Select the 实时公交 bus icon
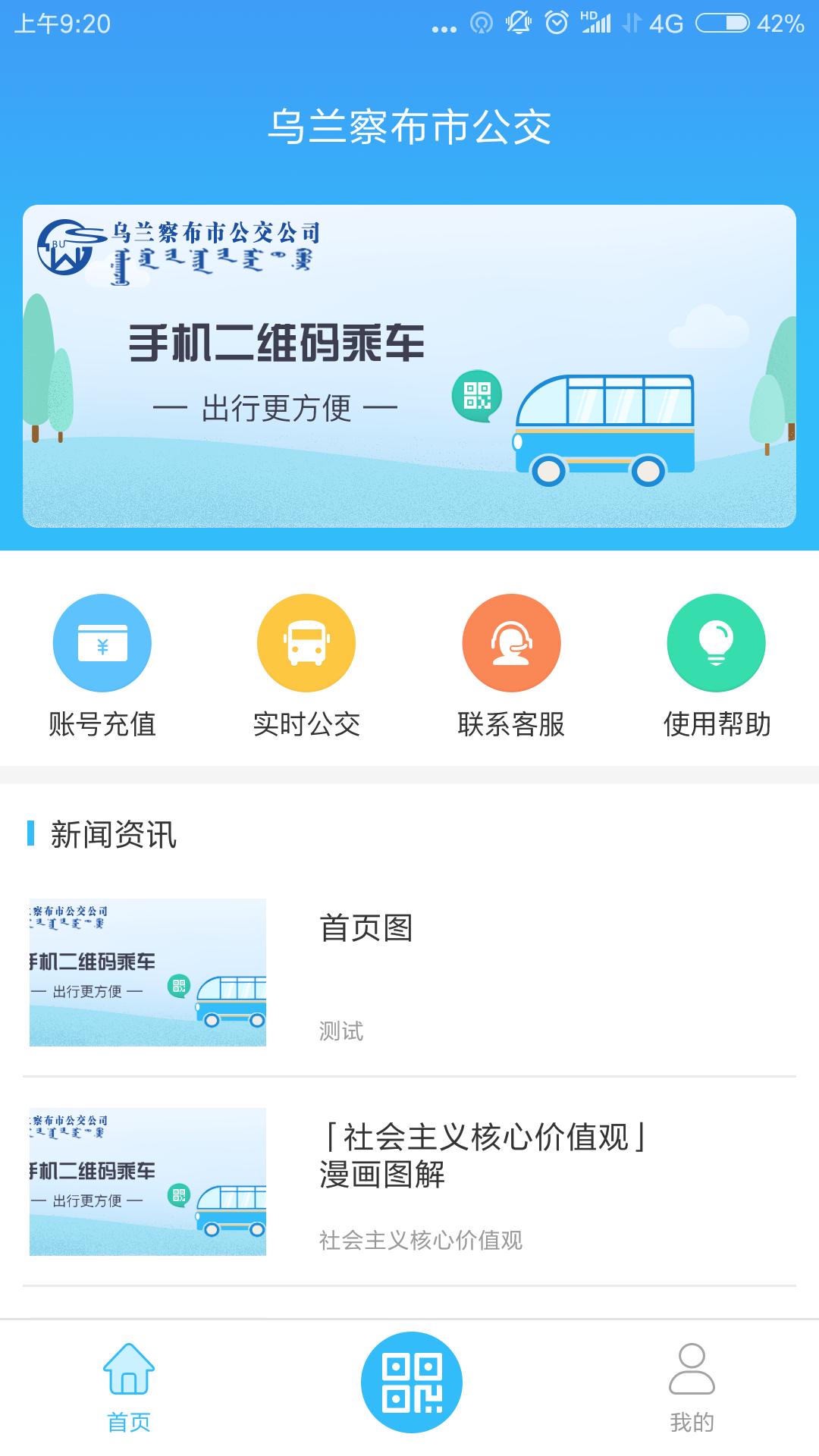Image resolution: width=819 pixels, height=1456 pixels. pyautogui.click(x=306, y=642)
